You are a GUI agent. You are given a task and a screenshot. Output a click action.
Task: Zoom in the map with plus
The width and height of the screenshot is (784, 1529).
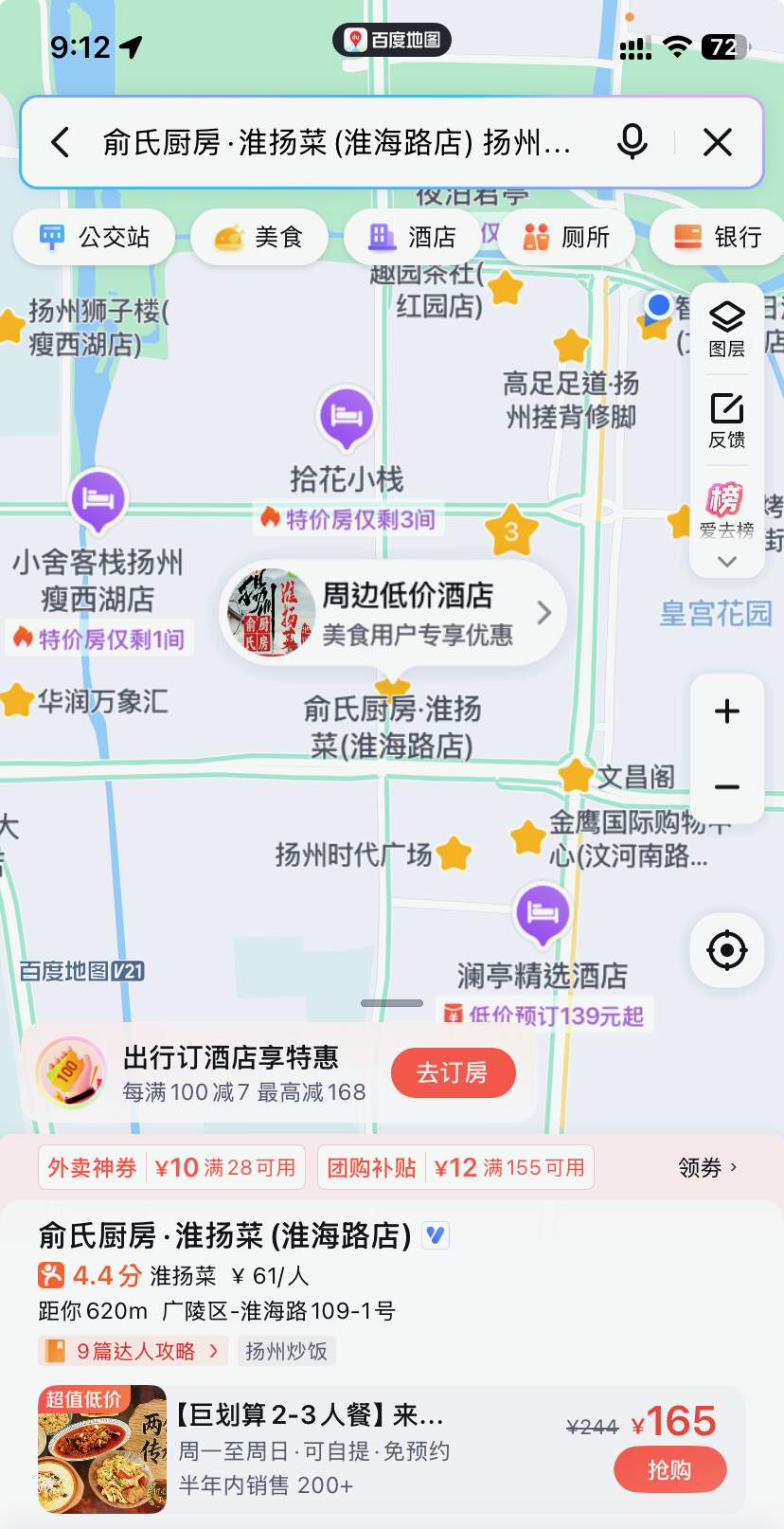pos(726,711)
